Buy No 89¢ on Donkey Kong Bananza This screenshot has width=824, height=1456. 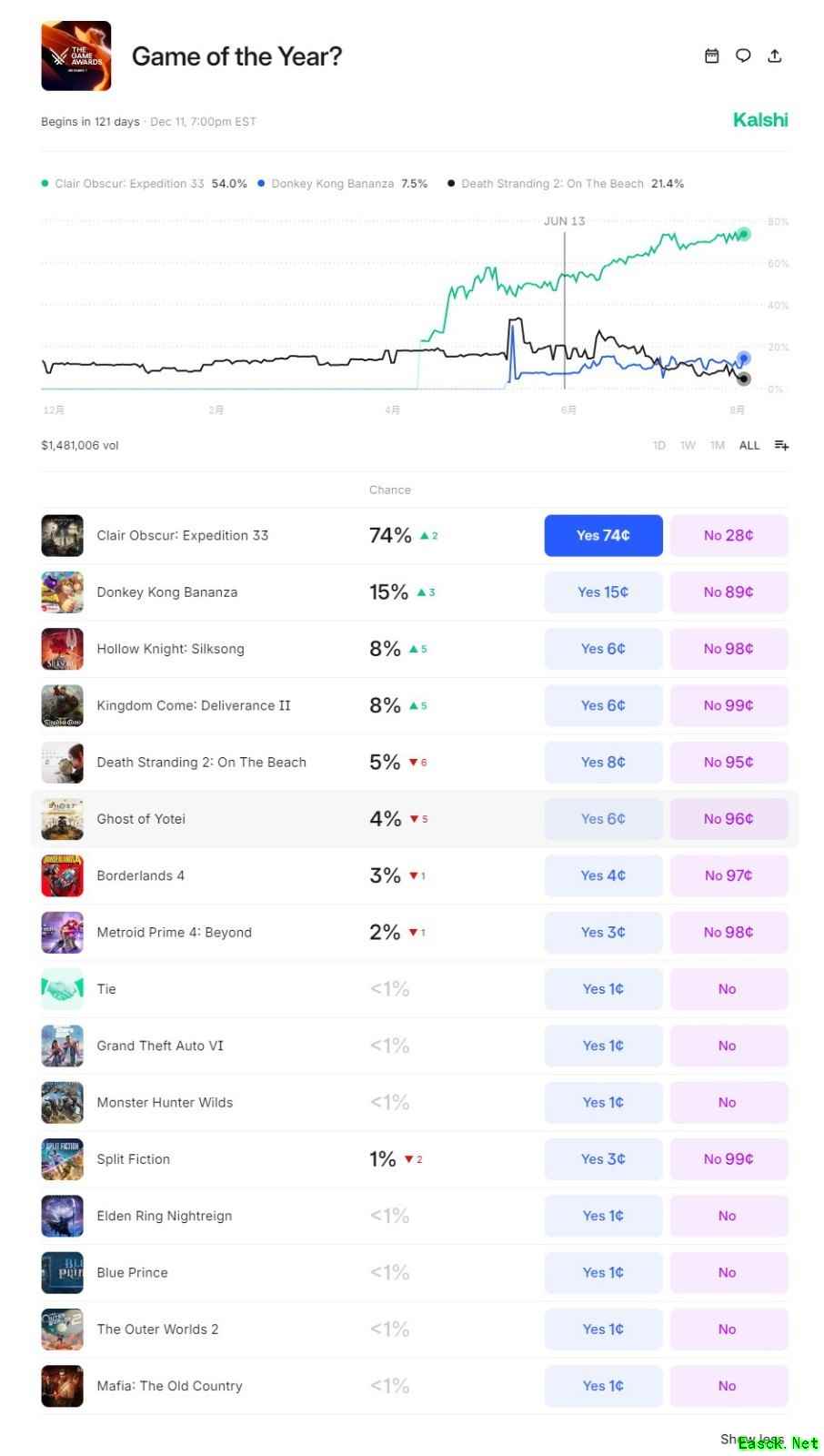(x=729, y=592)
